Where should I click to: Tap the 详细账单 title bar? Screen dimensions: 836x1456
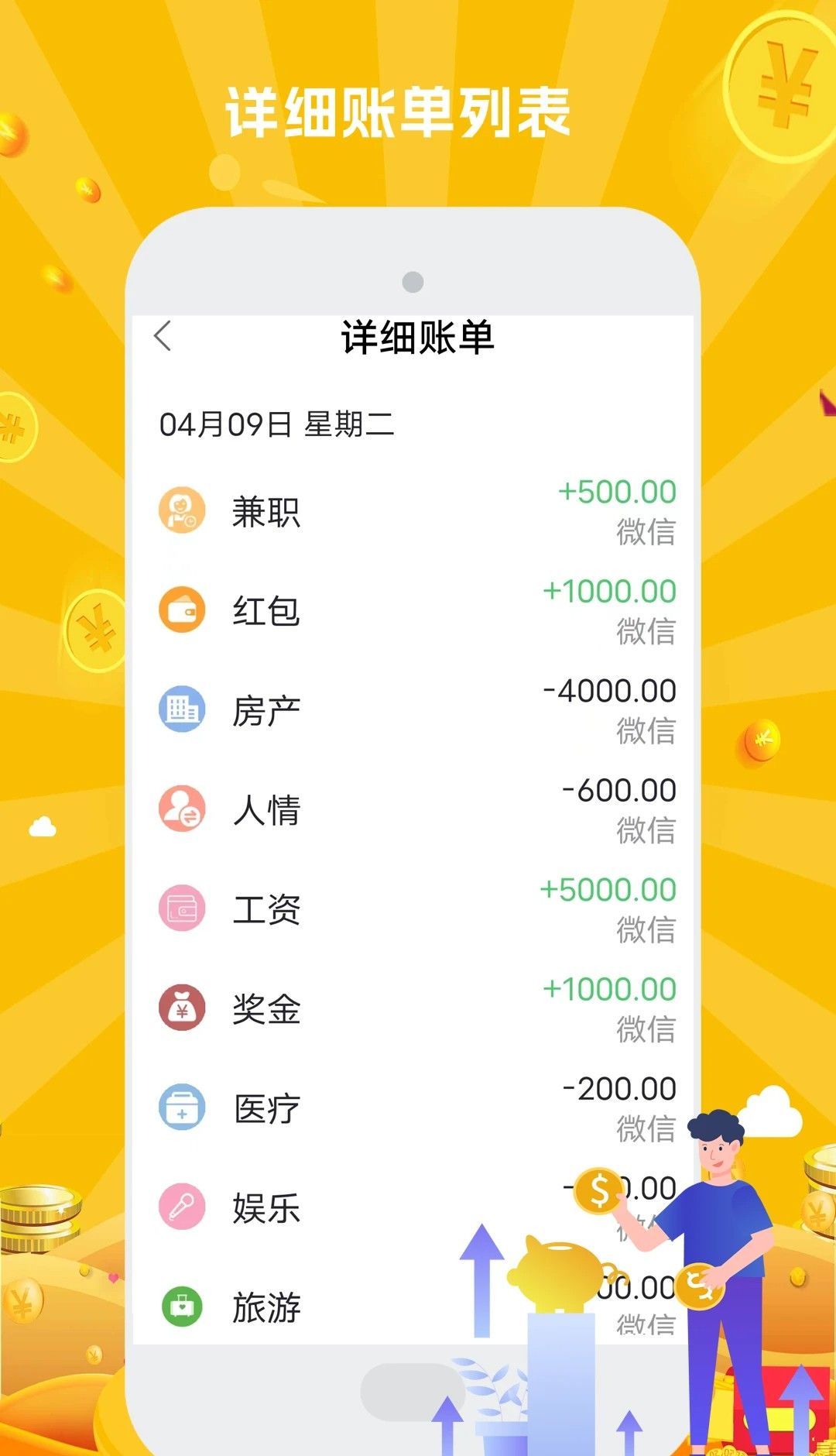click(x=418, y=336)
